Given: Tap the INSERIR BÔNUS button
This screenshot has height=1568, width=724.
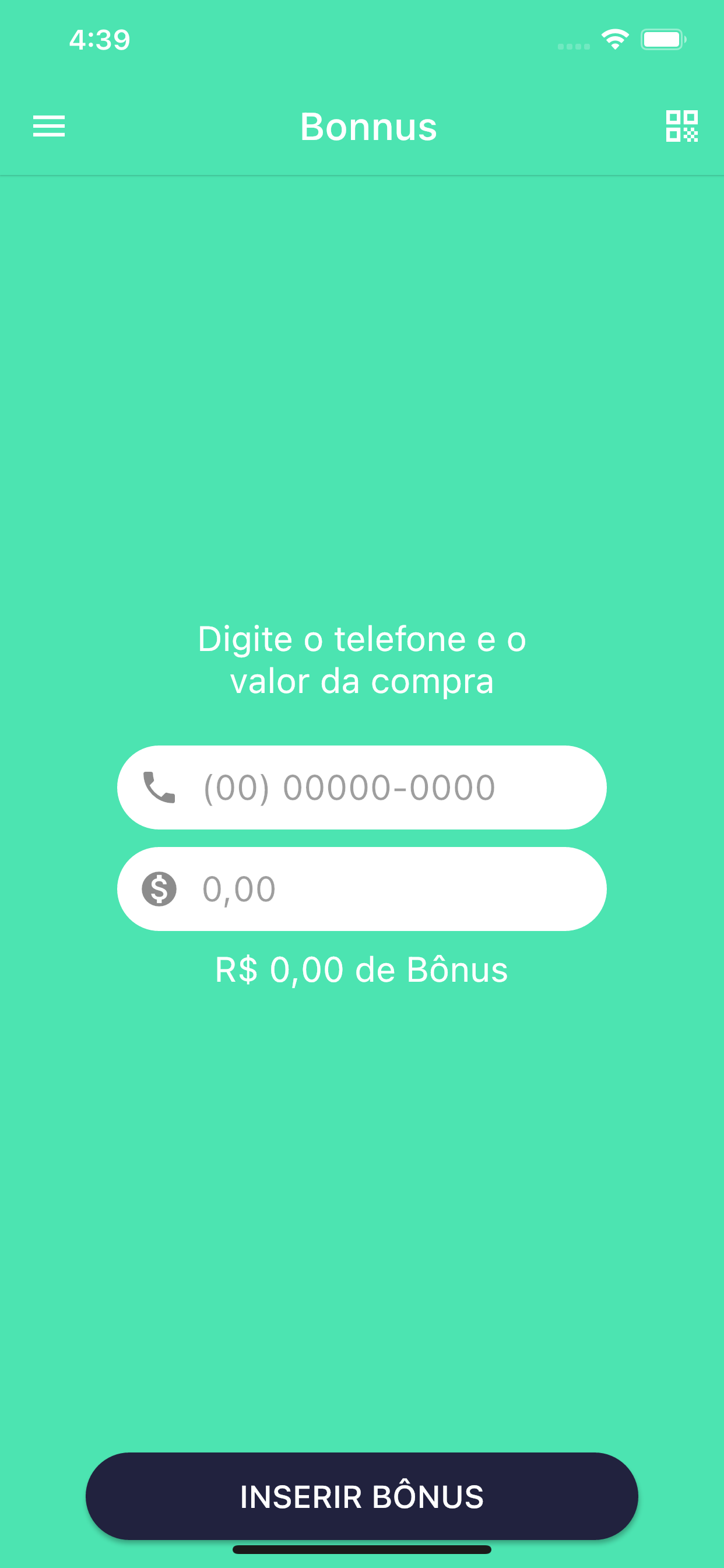Looking at the screenshot, I should pyautogui.click(x=362, y=1496).
